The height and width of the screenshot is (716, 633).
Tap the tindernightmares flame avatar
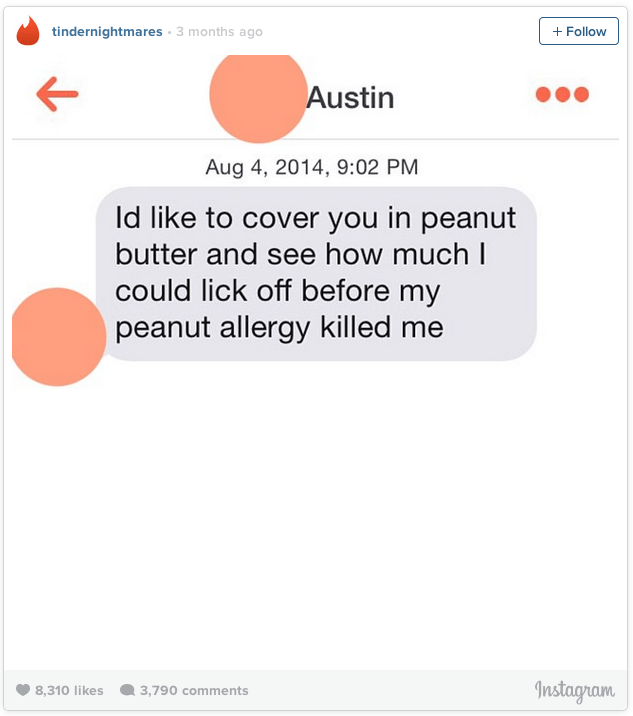click(x=29, y=31)
